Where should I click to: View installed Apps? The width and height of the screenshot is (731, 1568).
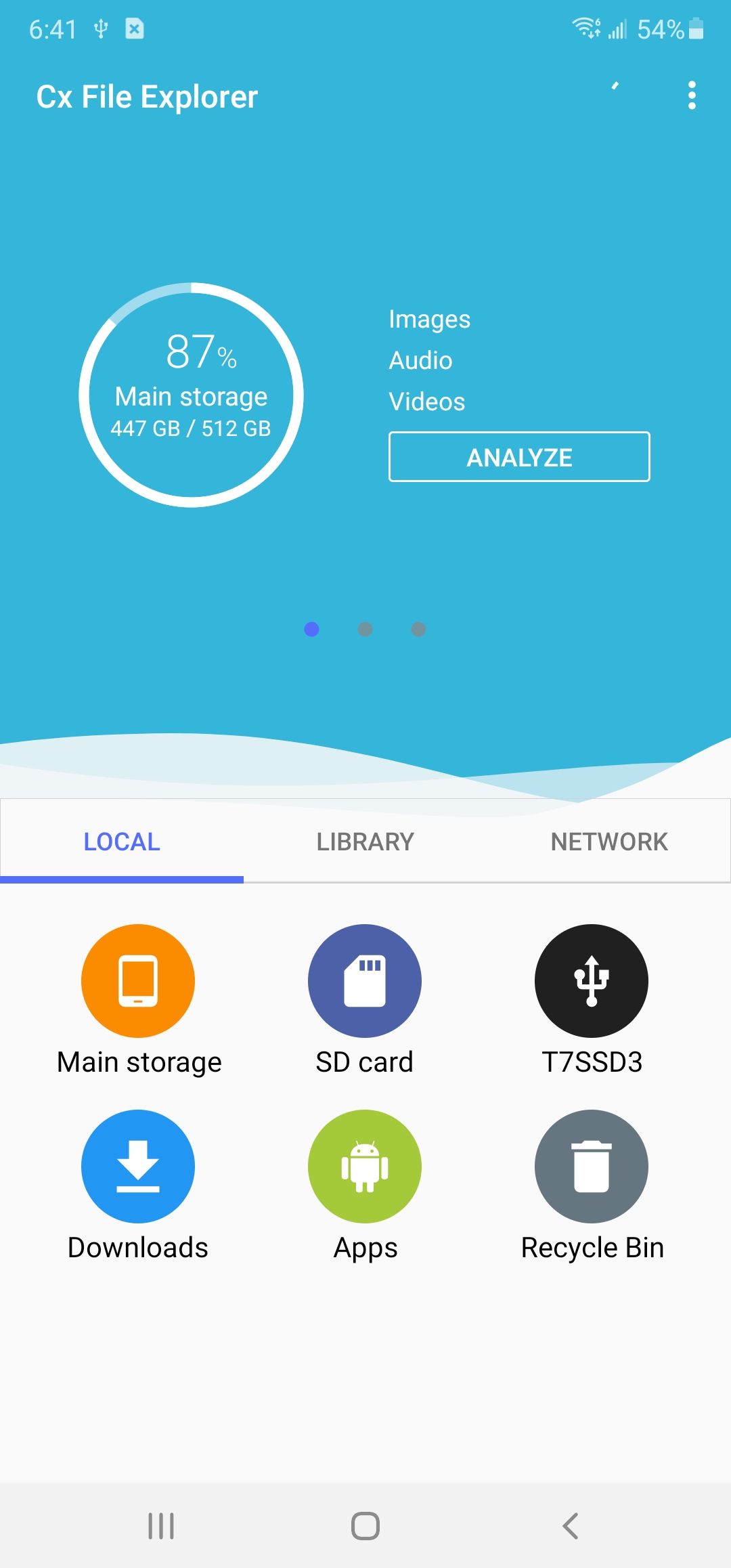pyautogui.click(x=365, y=1167)
